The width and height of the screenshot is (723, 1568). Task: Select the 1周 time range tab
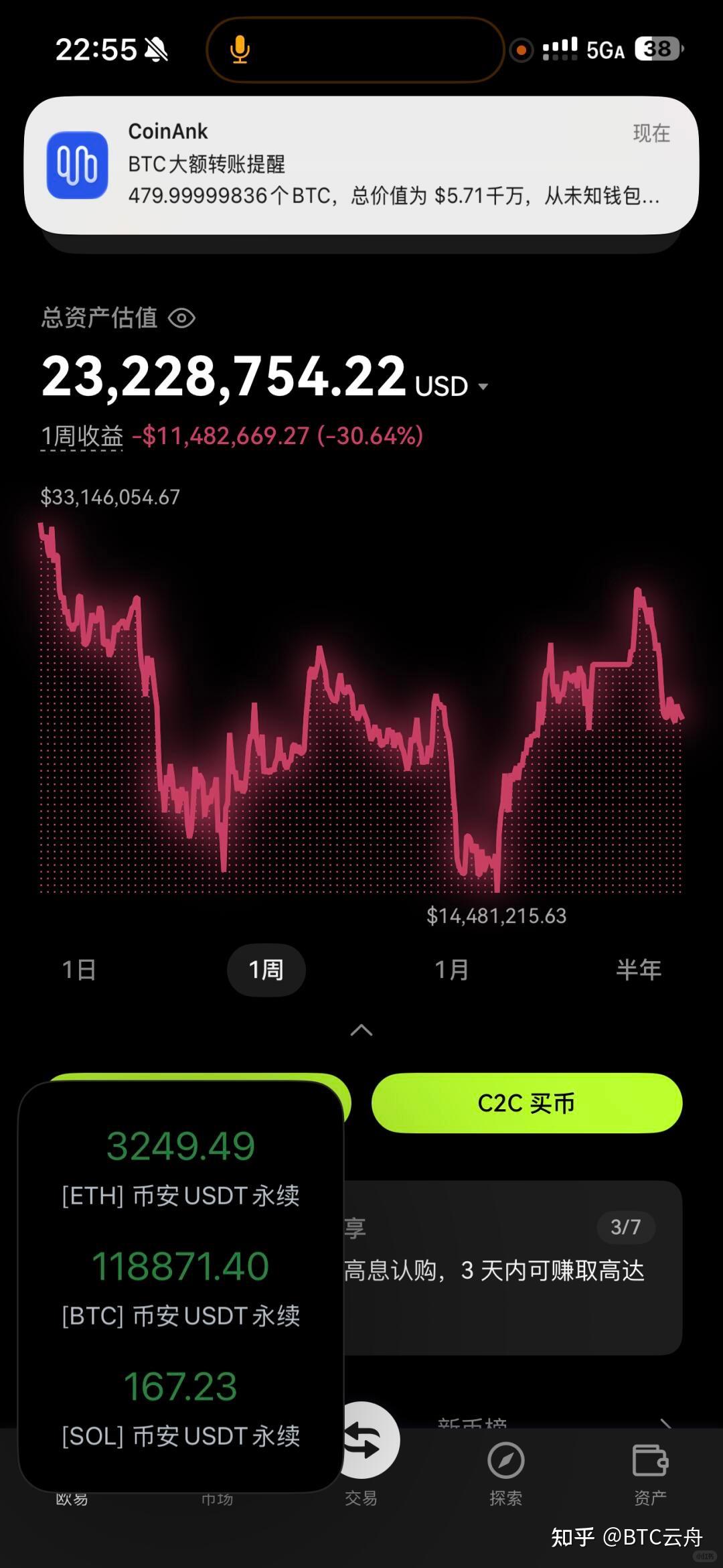(x=266, y=969)
